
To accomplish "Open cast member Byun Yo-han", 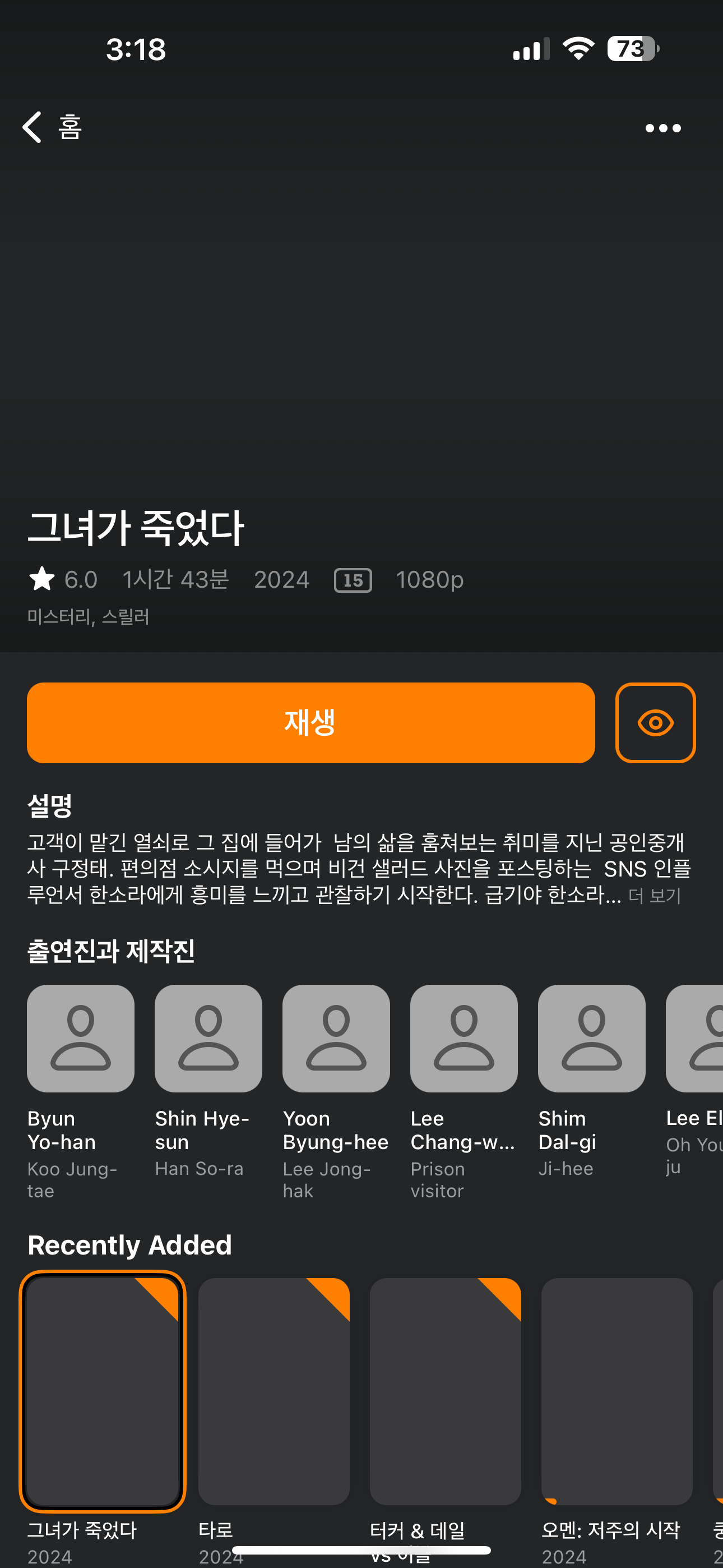I will (x=80, y=1039).
